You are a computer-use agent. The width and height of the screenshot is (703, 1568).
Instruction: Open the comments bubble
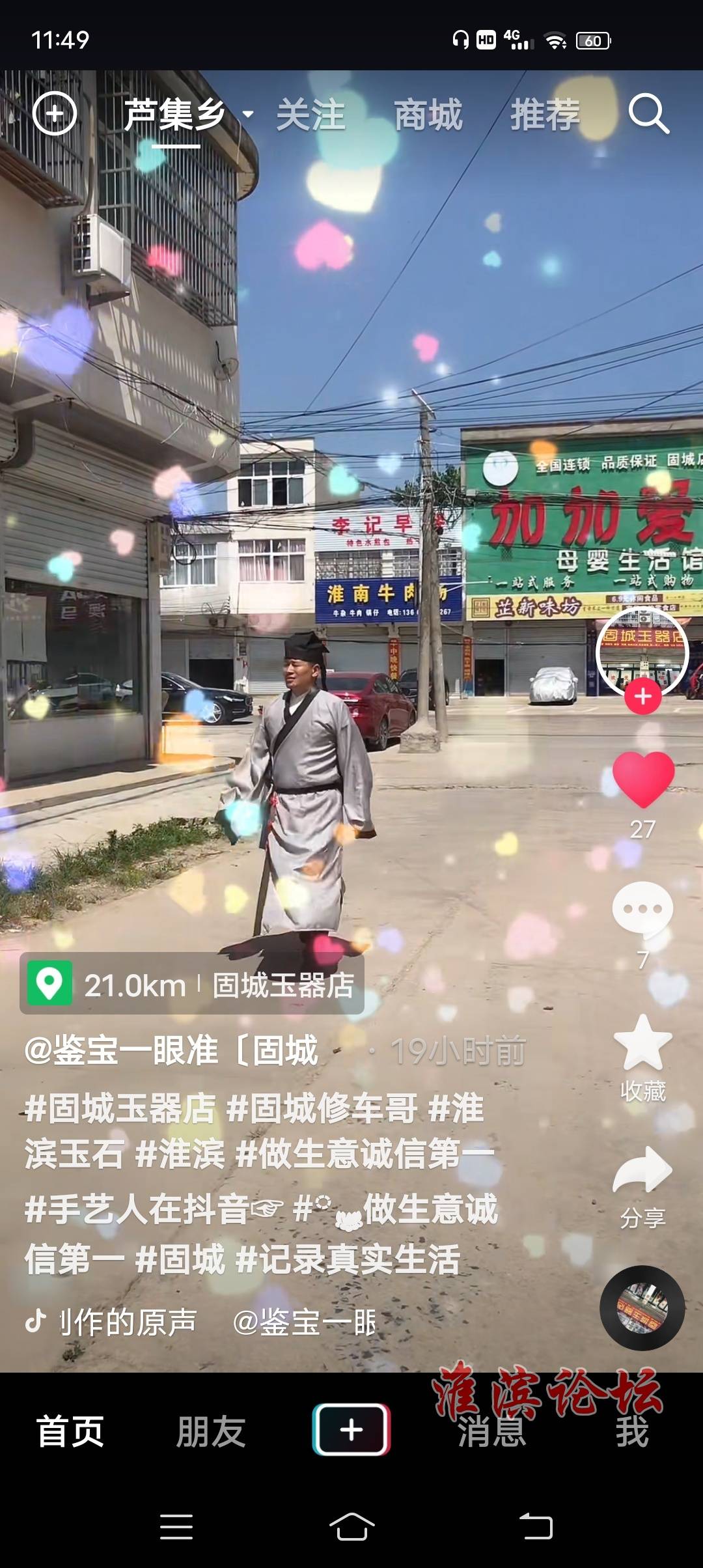(x=643, y=909)
